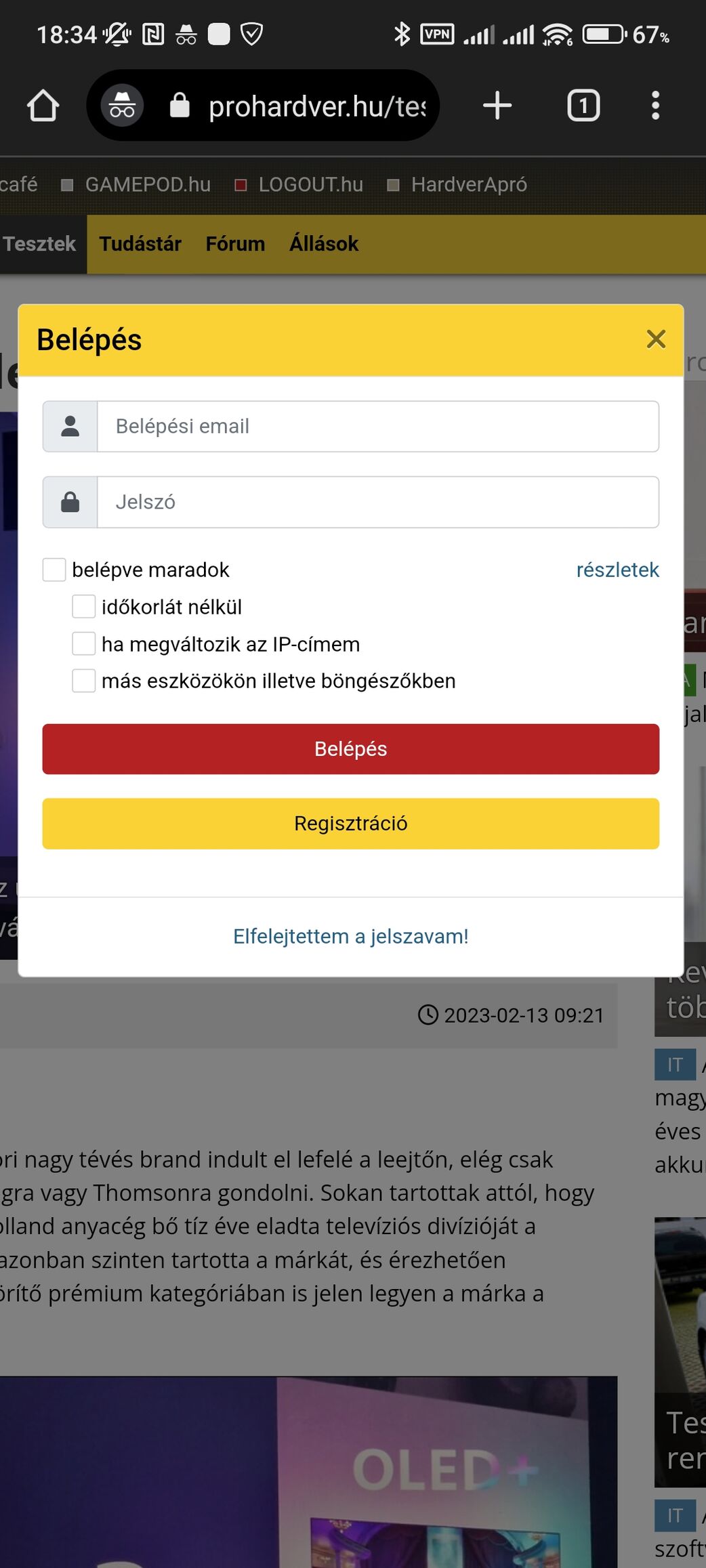Screen dimensions: 706x1568
Task: Select 'más eszközökön illetve böngészőkben' checkbox
Action: [x=84, y=680]
